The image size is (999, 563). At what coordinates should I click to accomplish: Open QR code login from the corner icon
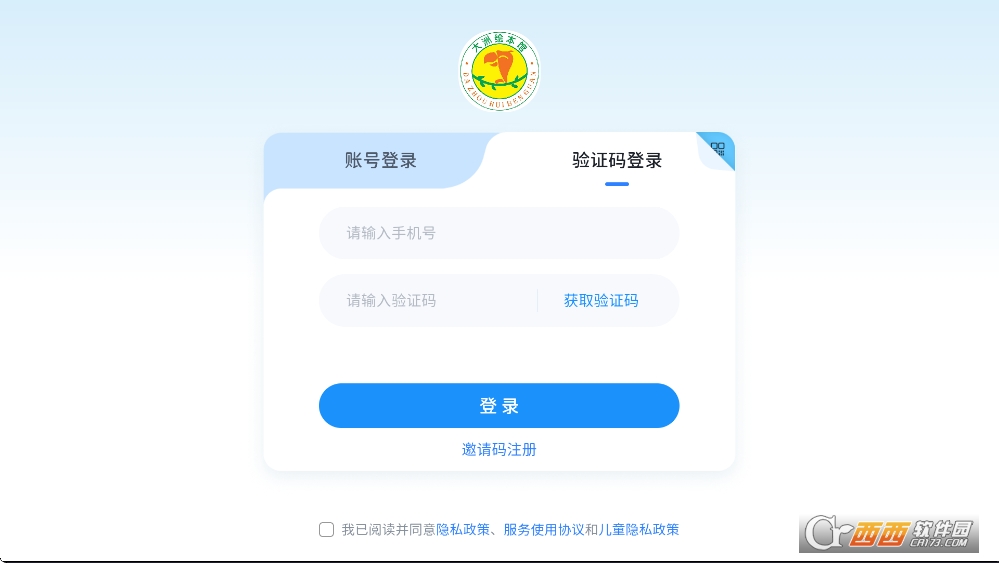718,149
